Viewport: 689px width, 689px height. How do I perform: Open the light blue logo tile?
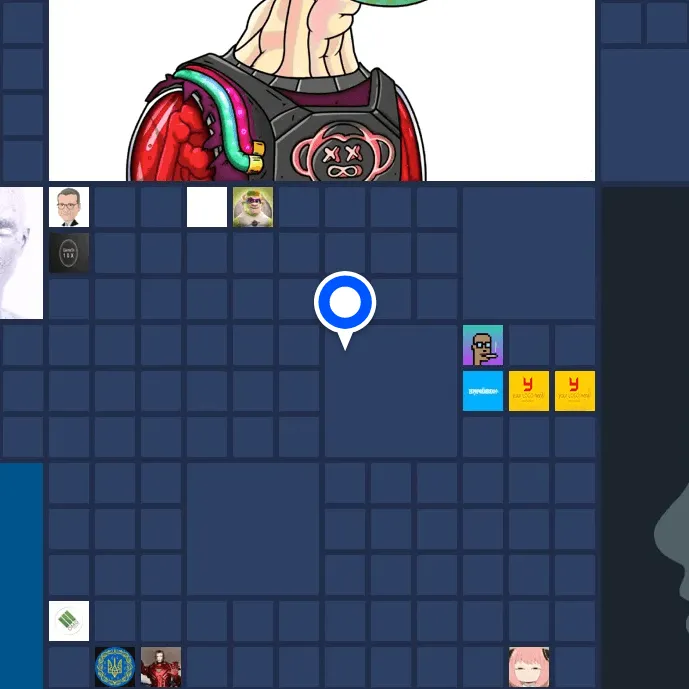click(x=483, y=391)
